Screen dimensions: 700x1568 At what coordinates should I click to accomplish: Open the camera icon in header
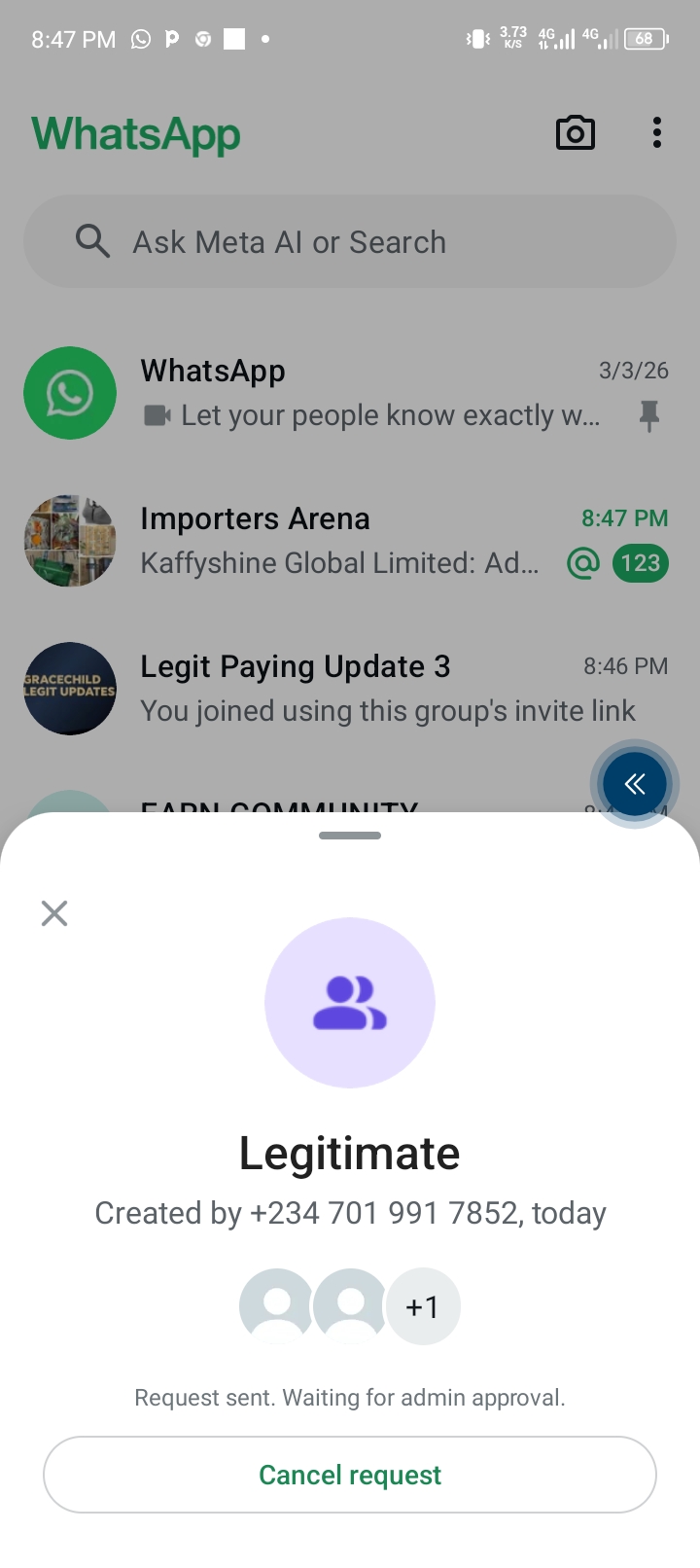pos(575,133)
